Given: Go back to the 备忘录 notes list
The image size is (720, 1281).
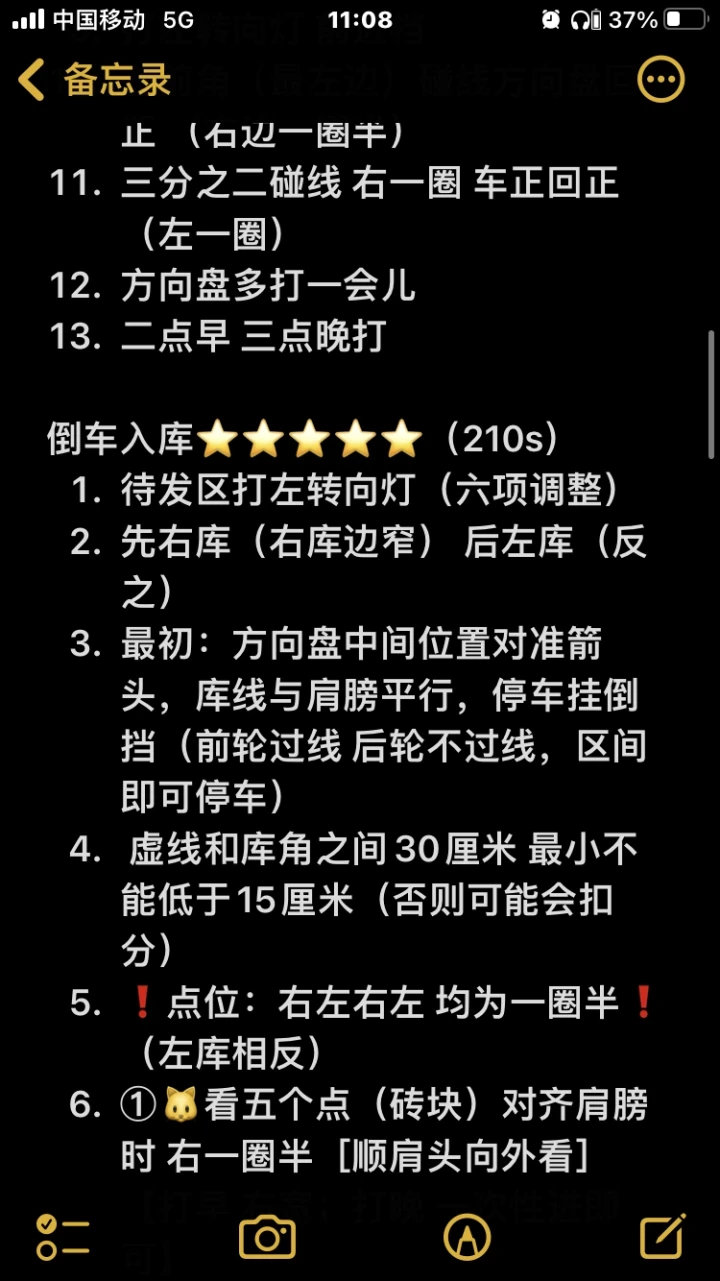Looking at the screenshot, I should pos(95,80).
